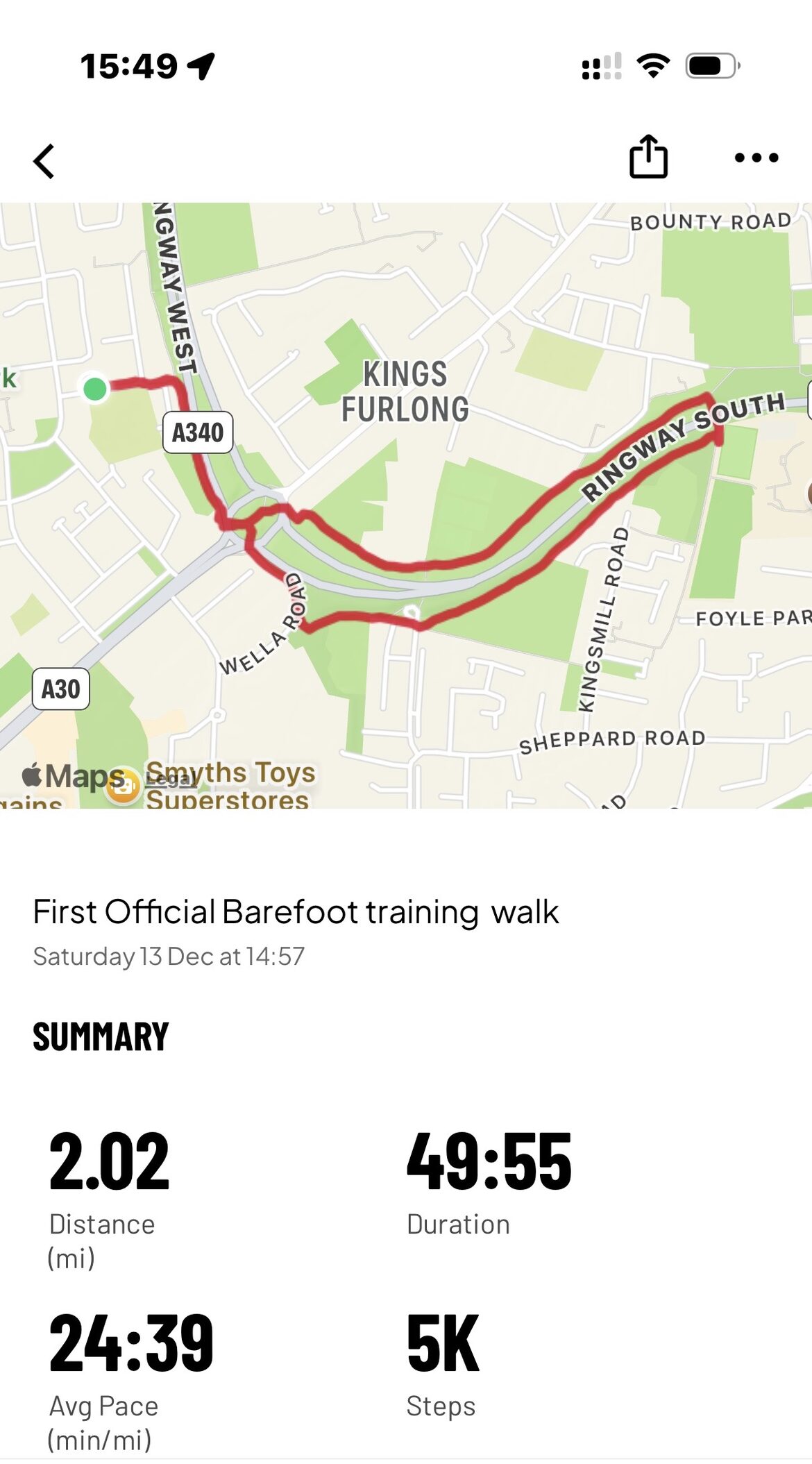Open the three-dot more options menu
The image size is (812, 1464).
[x=756, y=158]
